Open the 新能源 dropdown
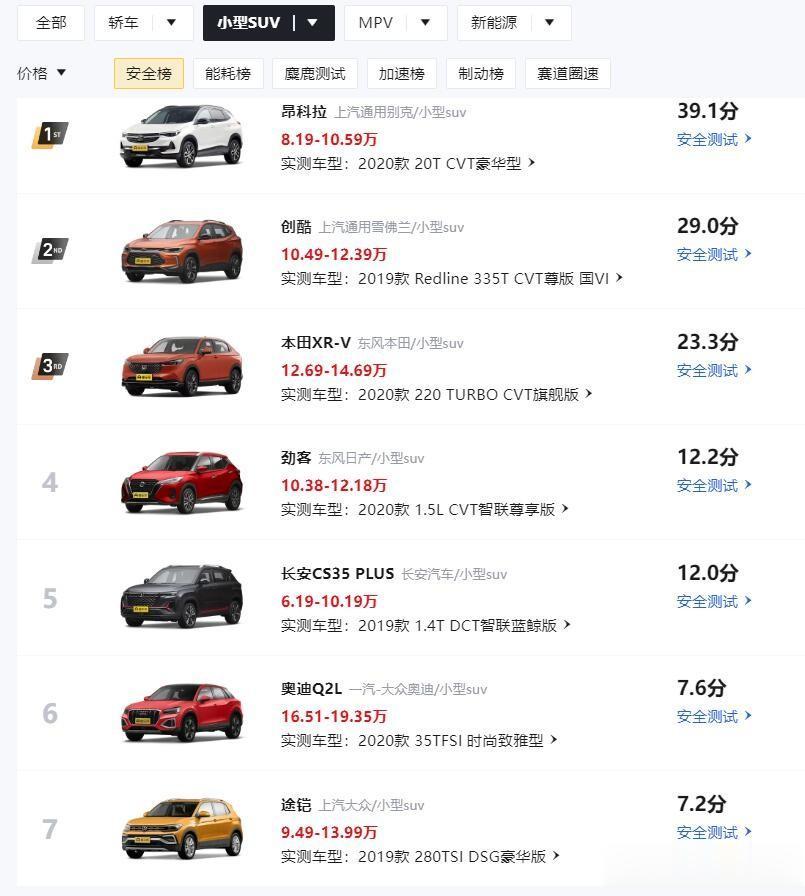The image size is (805, 896). point(513,22)
